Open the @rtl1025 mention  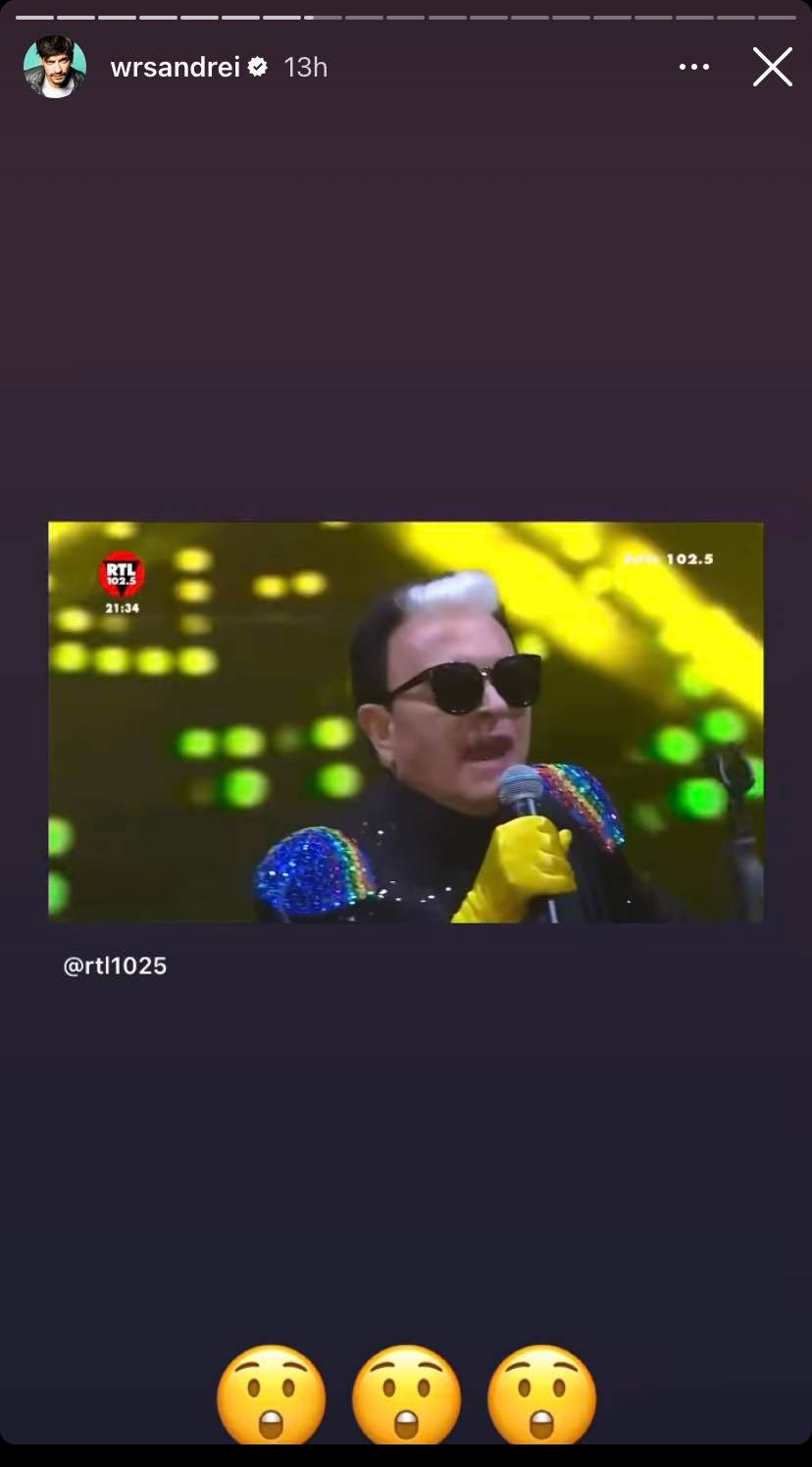point(115,966)
